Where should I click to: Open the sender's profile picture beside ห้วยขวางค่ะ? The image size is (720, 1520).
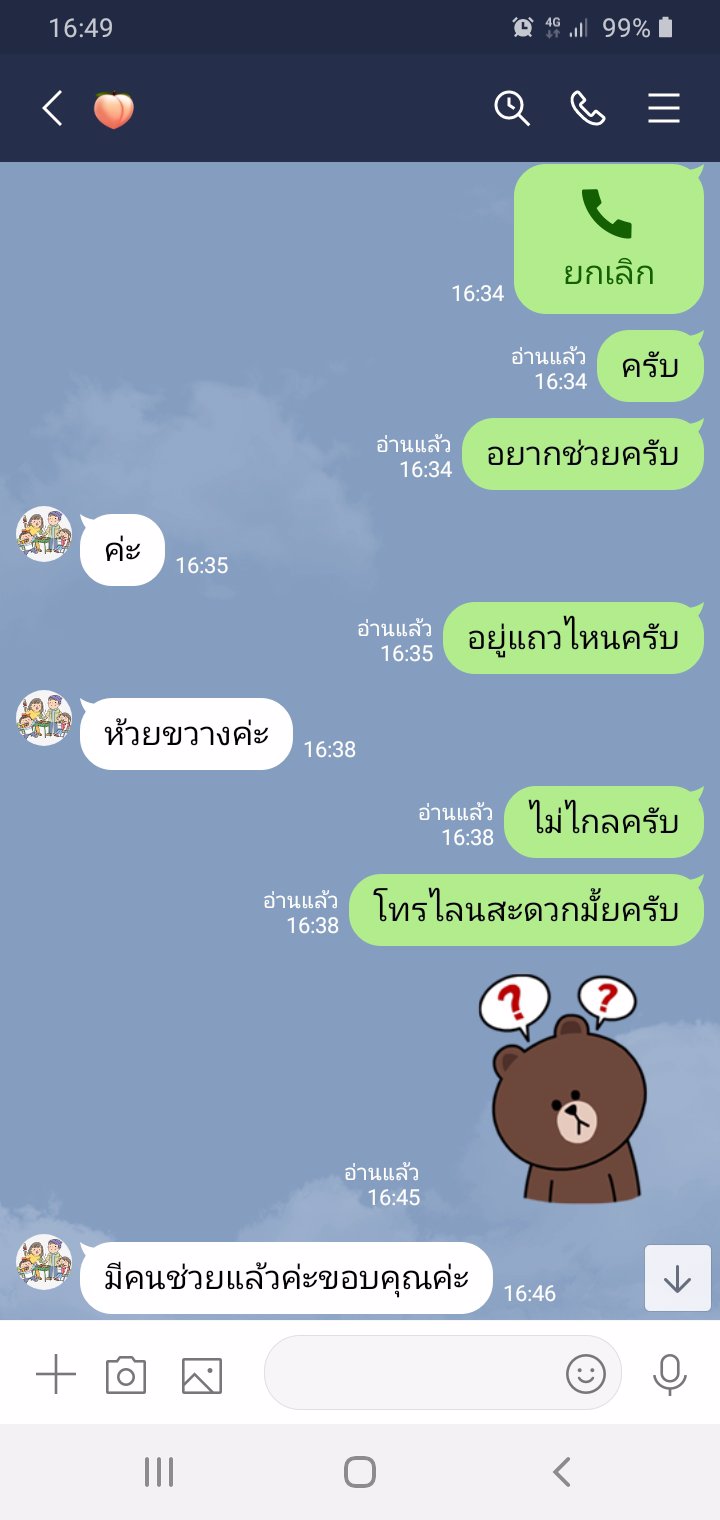pyautogui.click(x=45, y=718)
